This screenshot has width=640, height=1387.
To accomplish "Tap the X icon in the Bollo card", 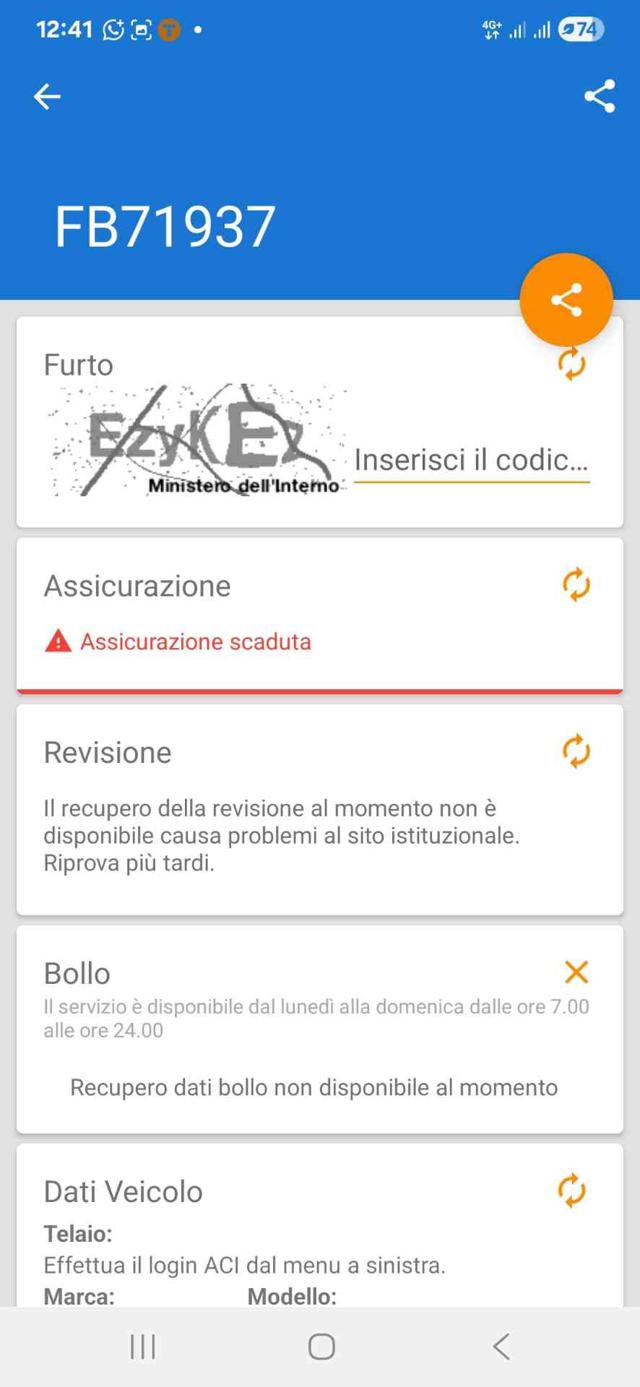I will (x=576, y=972).
